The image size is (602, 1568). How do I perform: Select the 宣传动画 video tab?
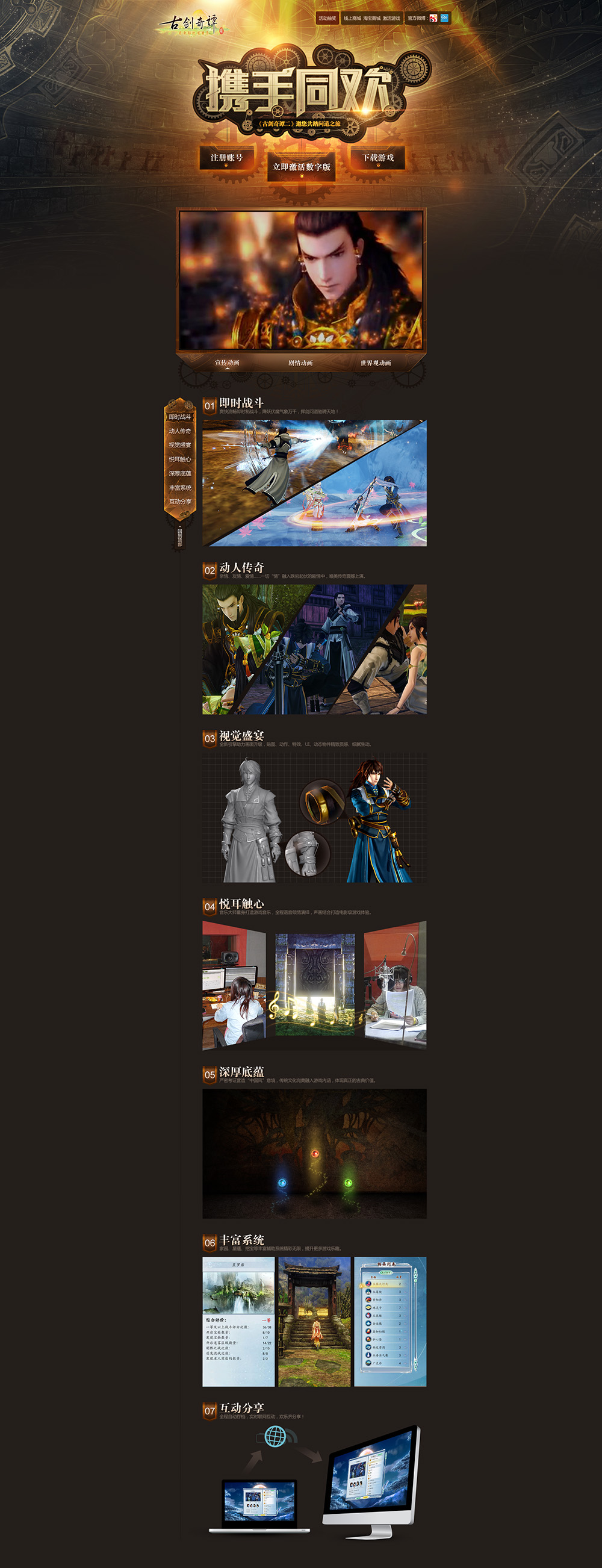coord(227,362)
